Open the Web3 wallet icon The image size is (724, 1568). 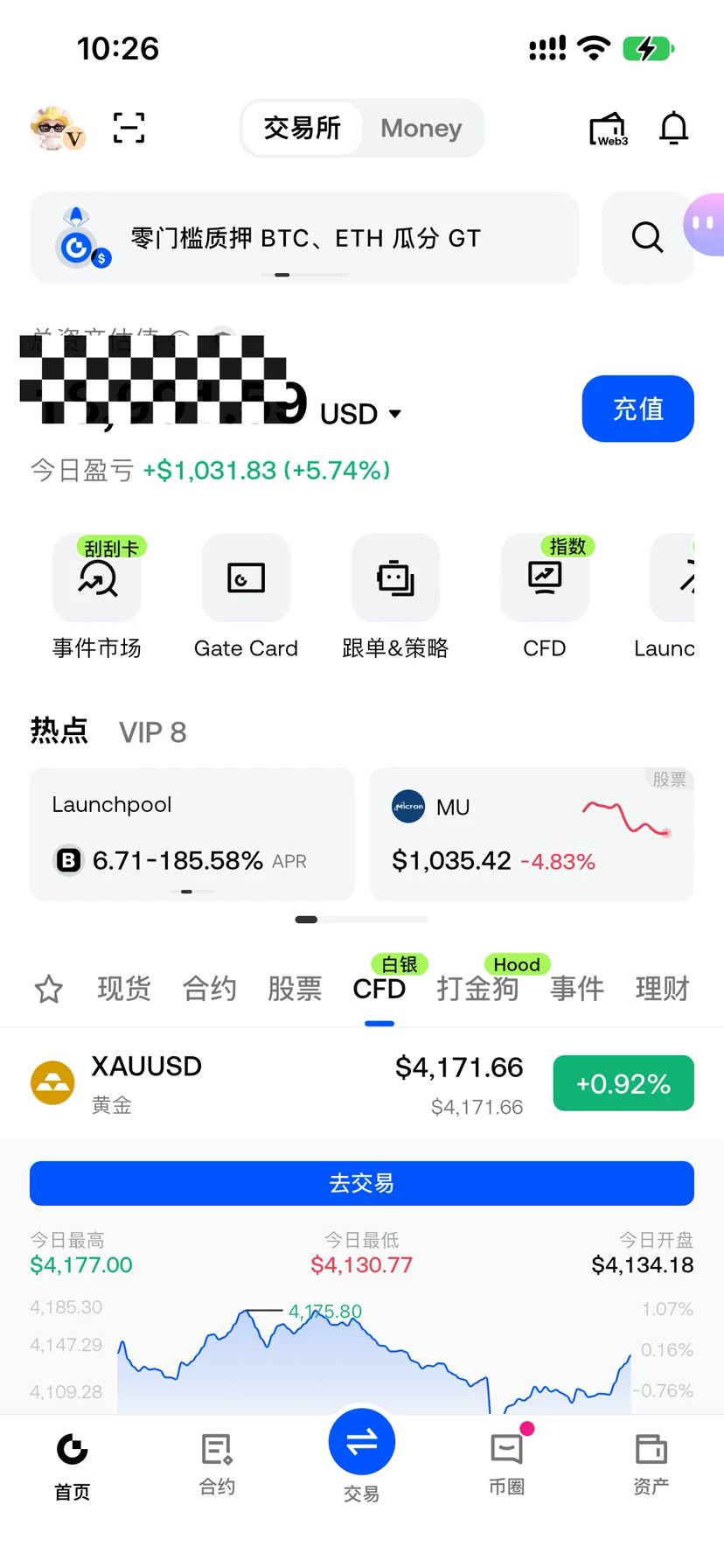[x=609, y=129]
